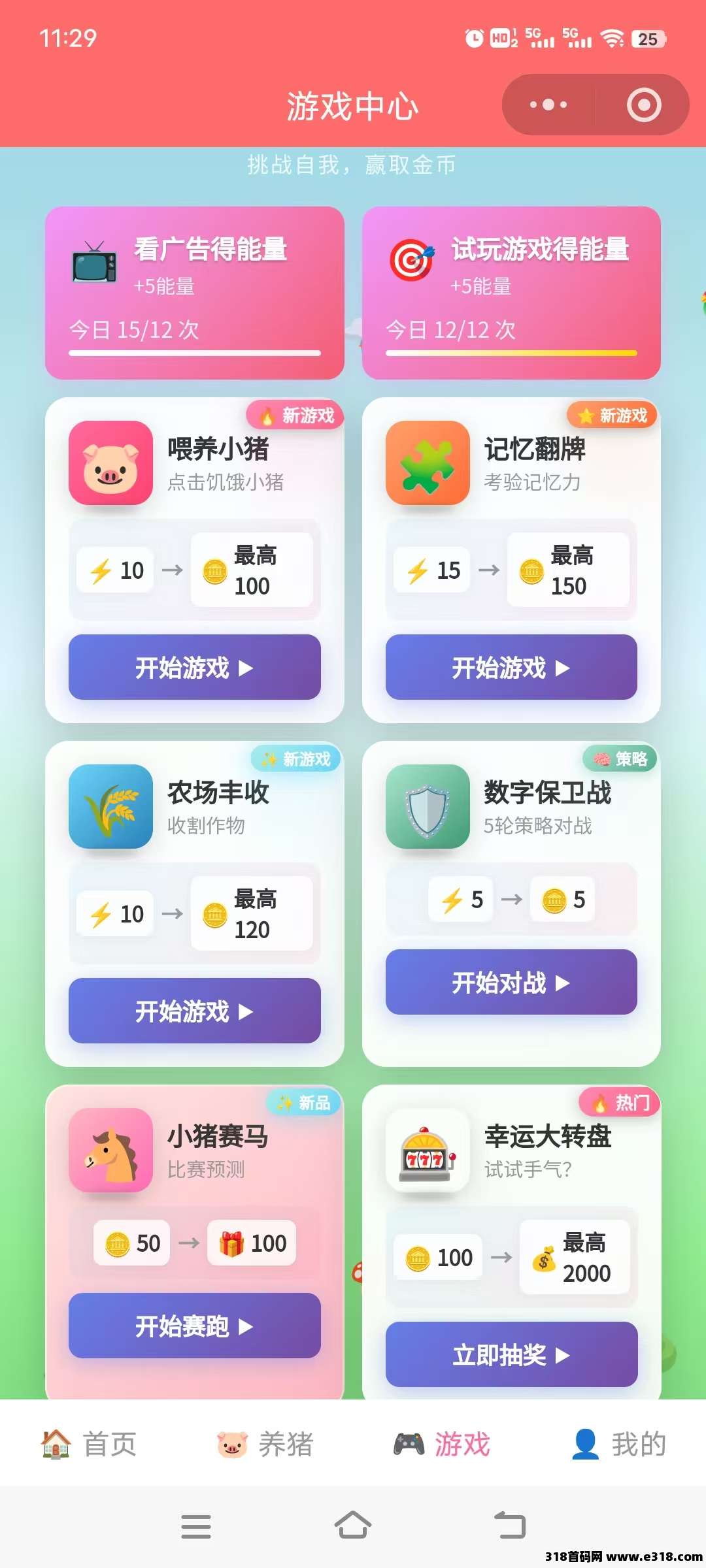Switch to the 养猪 tab

[x=265, y=1444]
